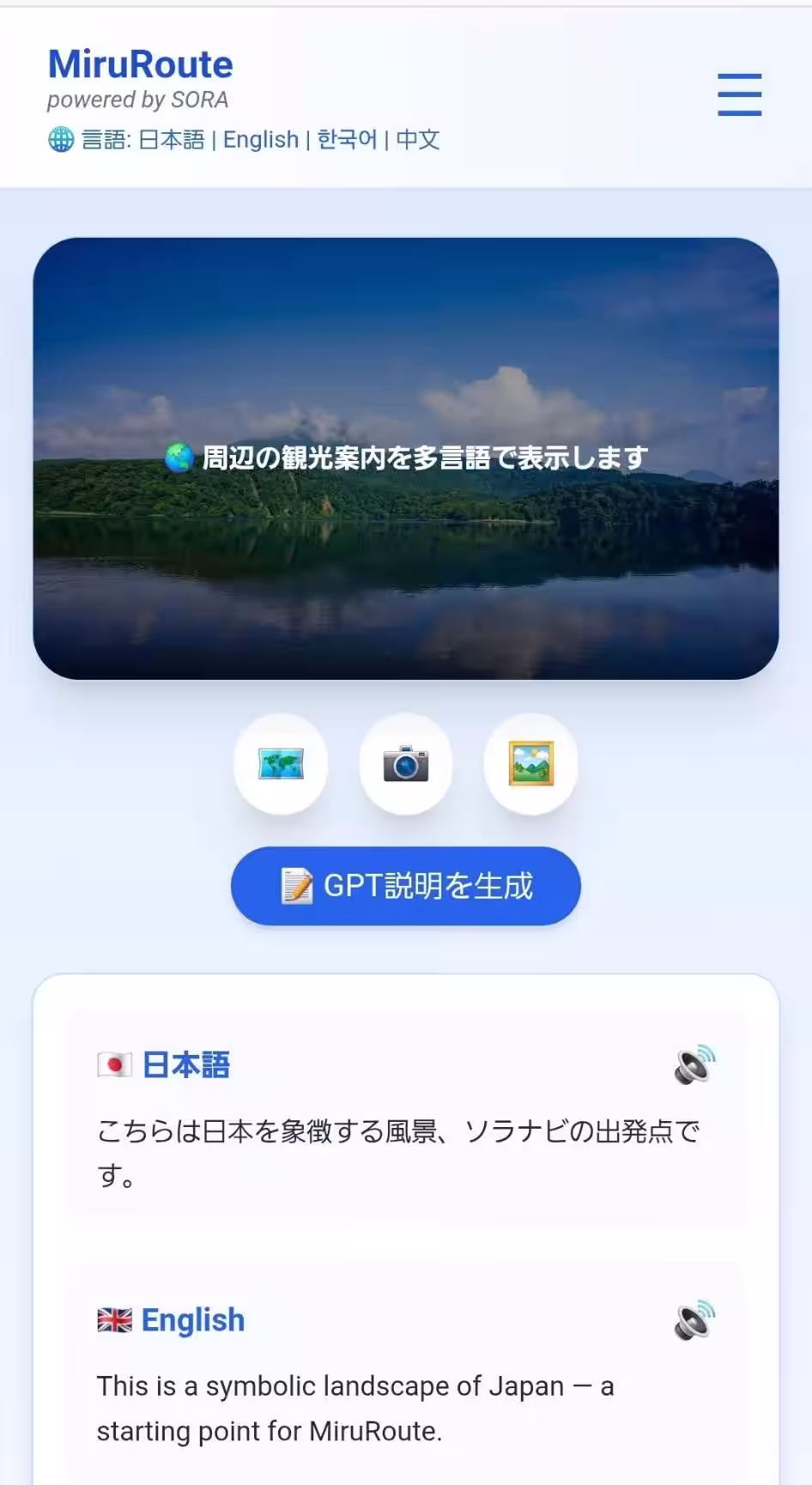This screenshot has height=1485, width=812.
Task: Open the map icon
Action: click(x=281, y=762)
